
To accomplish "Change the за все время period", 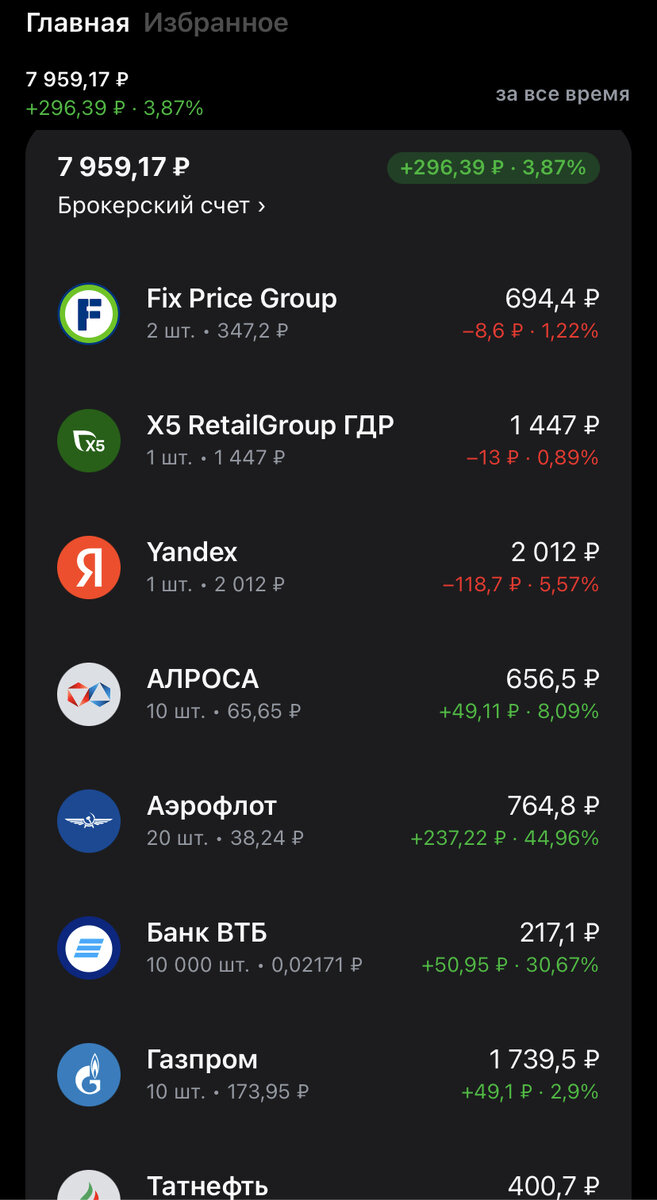I will 563,94.
